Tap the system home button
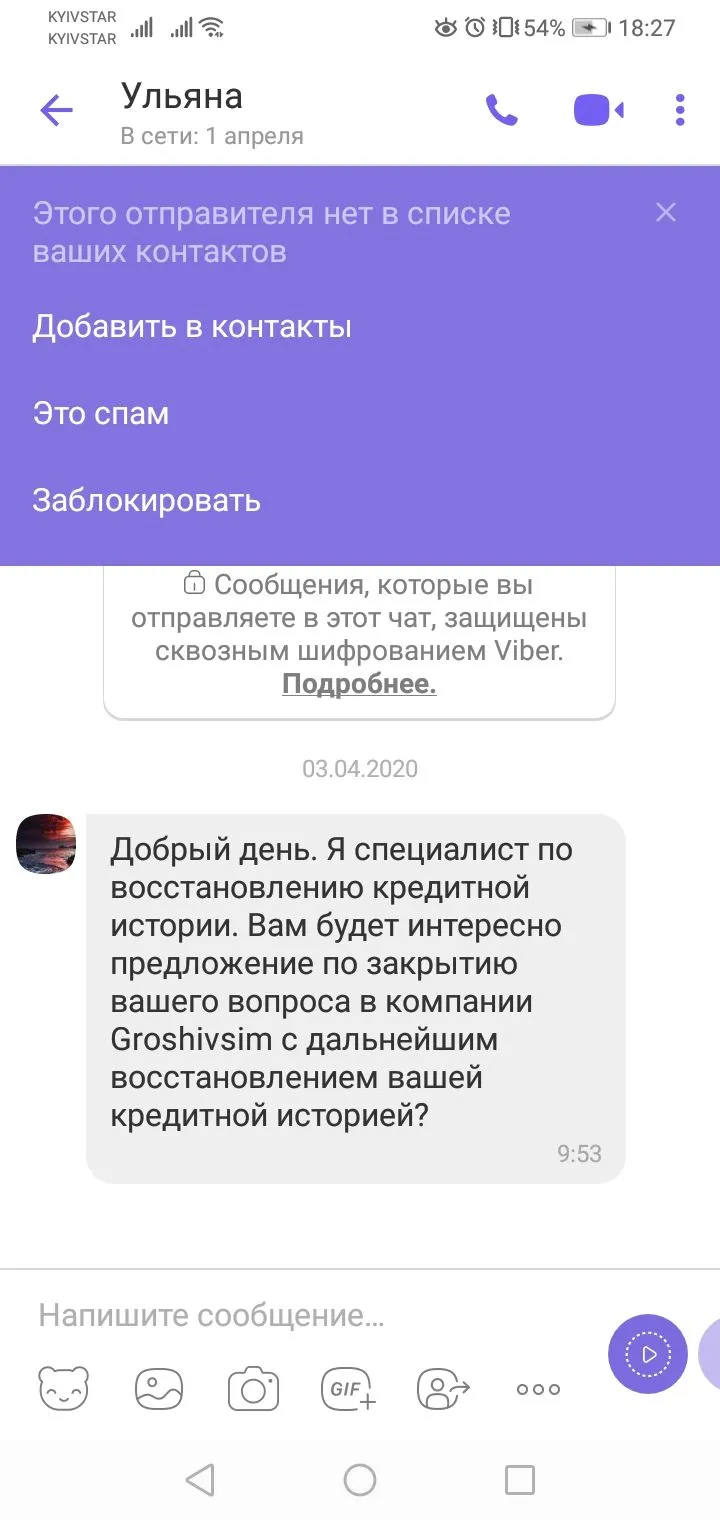Screen dimensions: 720x1520 [x=360, y=1479]
